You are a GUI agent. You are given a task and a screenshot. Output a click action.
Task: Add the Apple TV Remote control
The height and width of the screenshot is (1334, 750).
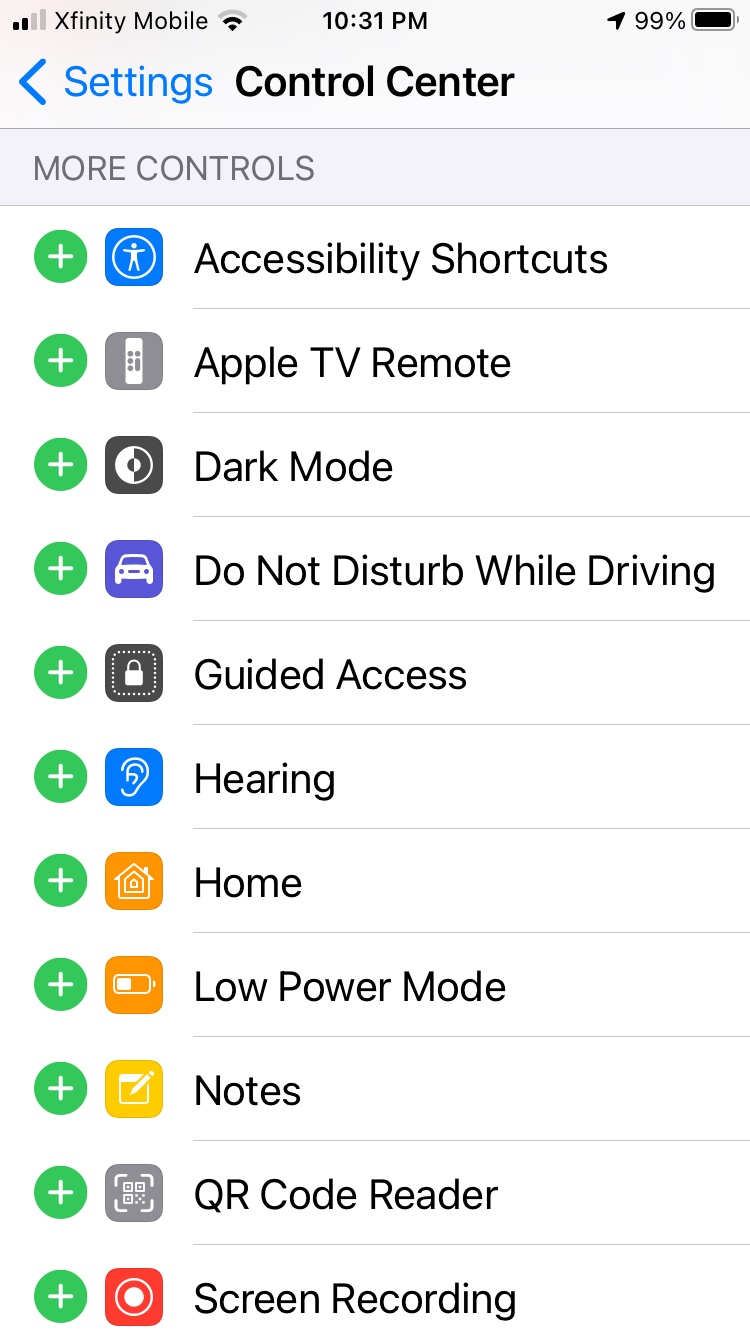coord(61,362)
